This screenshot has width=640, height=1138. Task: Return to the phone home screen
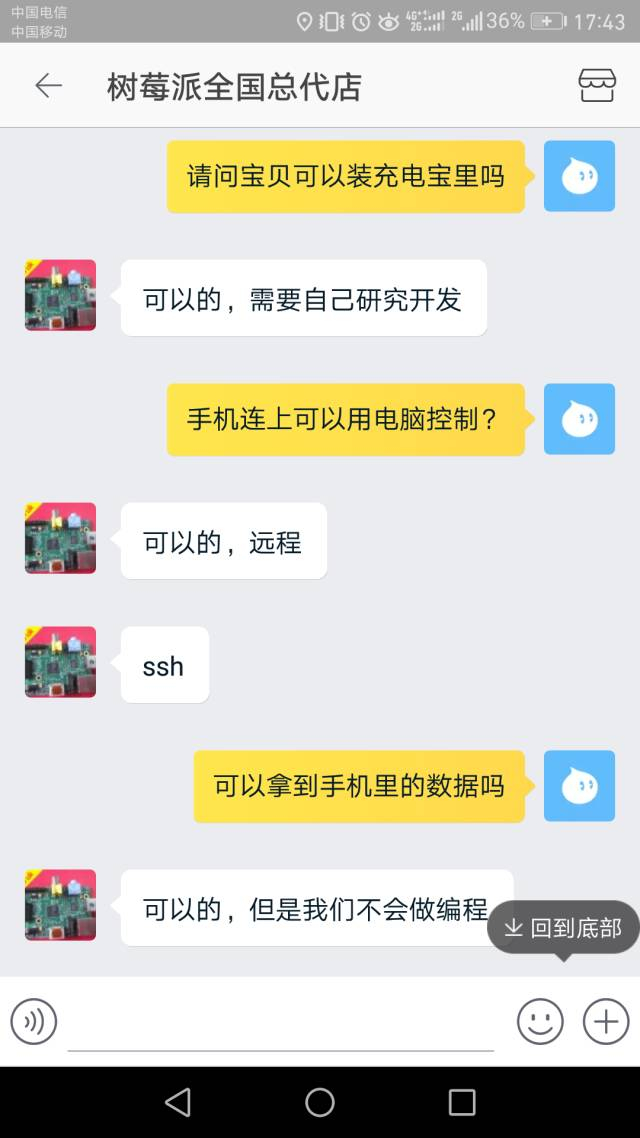click(x=320, y=1102)
